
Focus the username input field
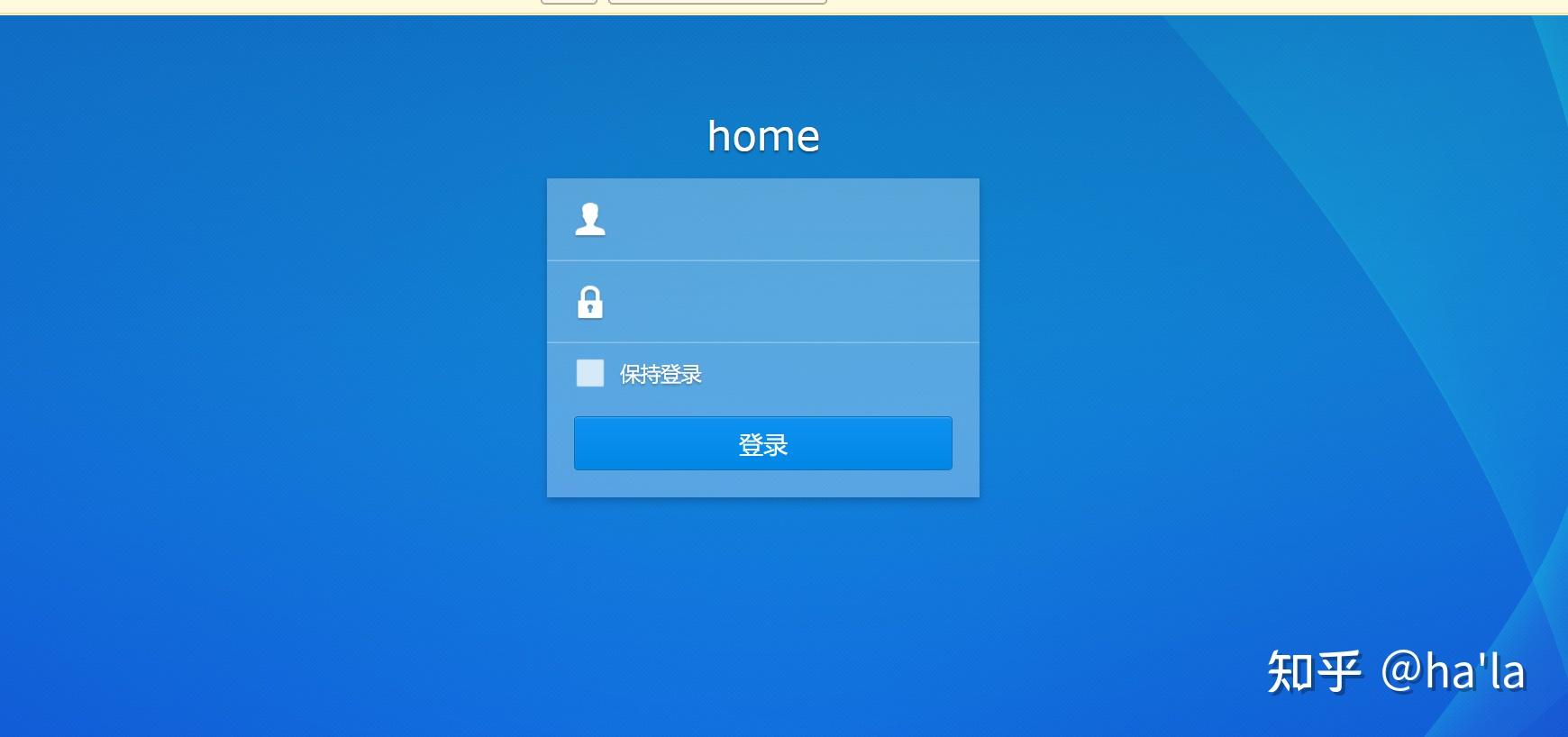click(784, 220)
